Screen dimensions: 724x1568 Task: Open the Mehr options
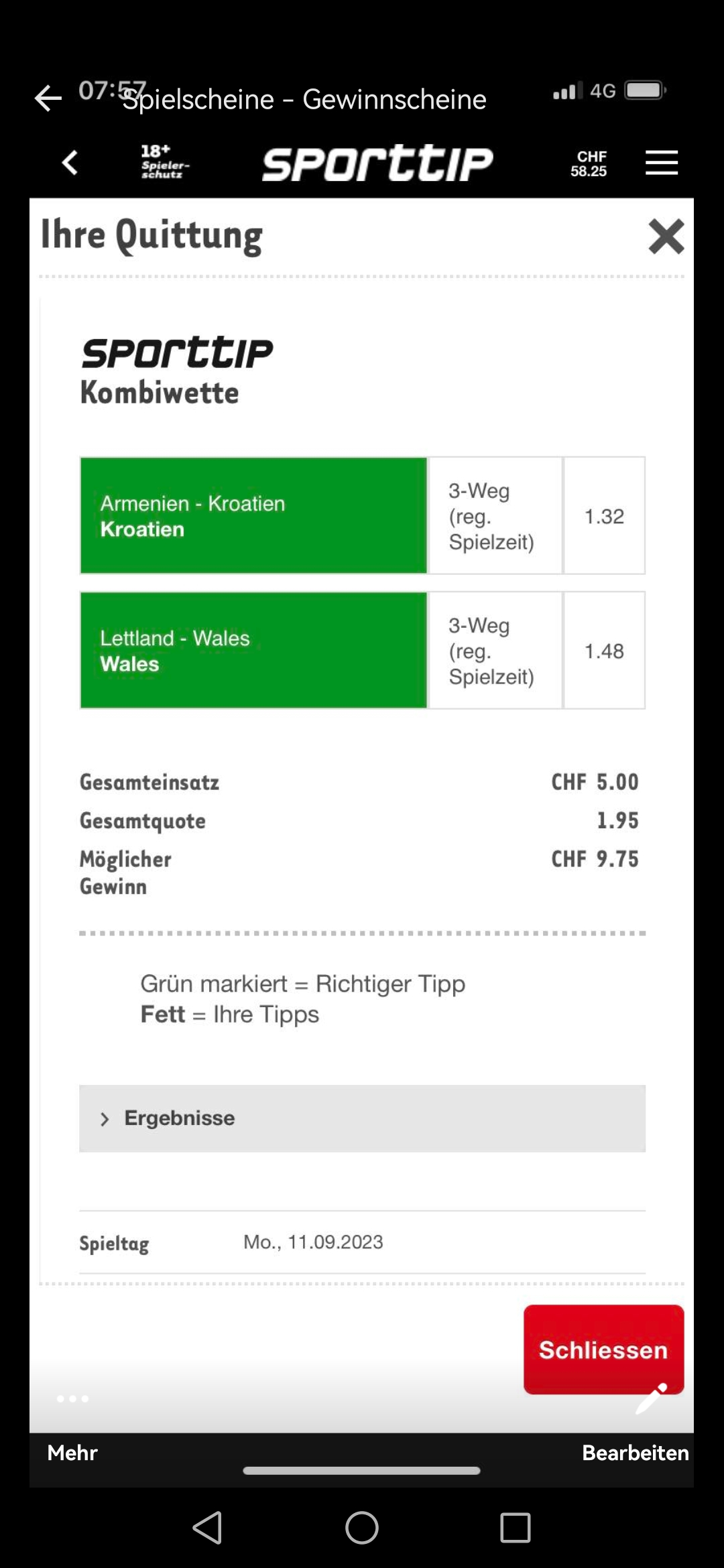(72, 1453)
